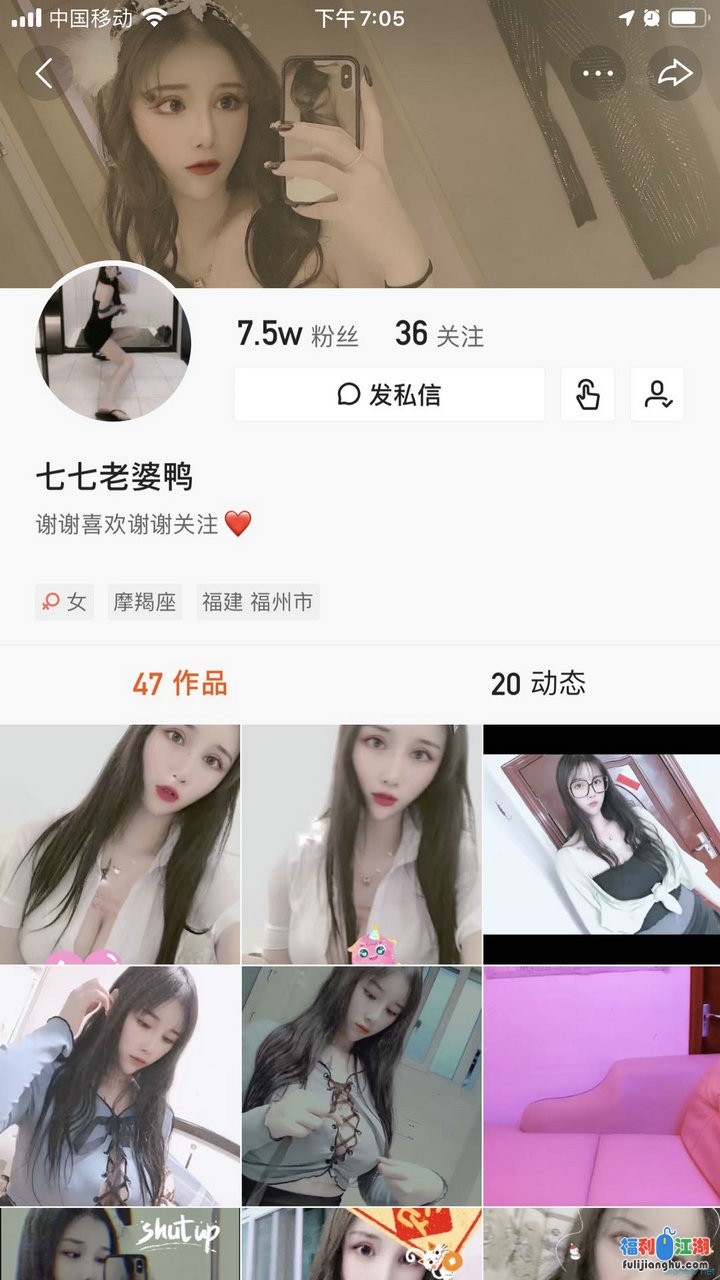Viewport: 720px width, 1280px height.
Task: Share this profile with the arrow icon
Action: point(676,73)
